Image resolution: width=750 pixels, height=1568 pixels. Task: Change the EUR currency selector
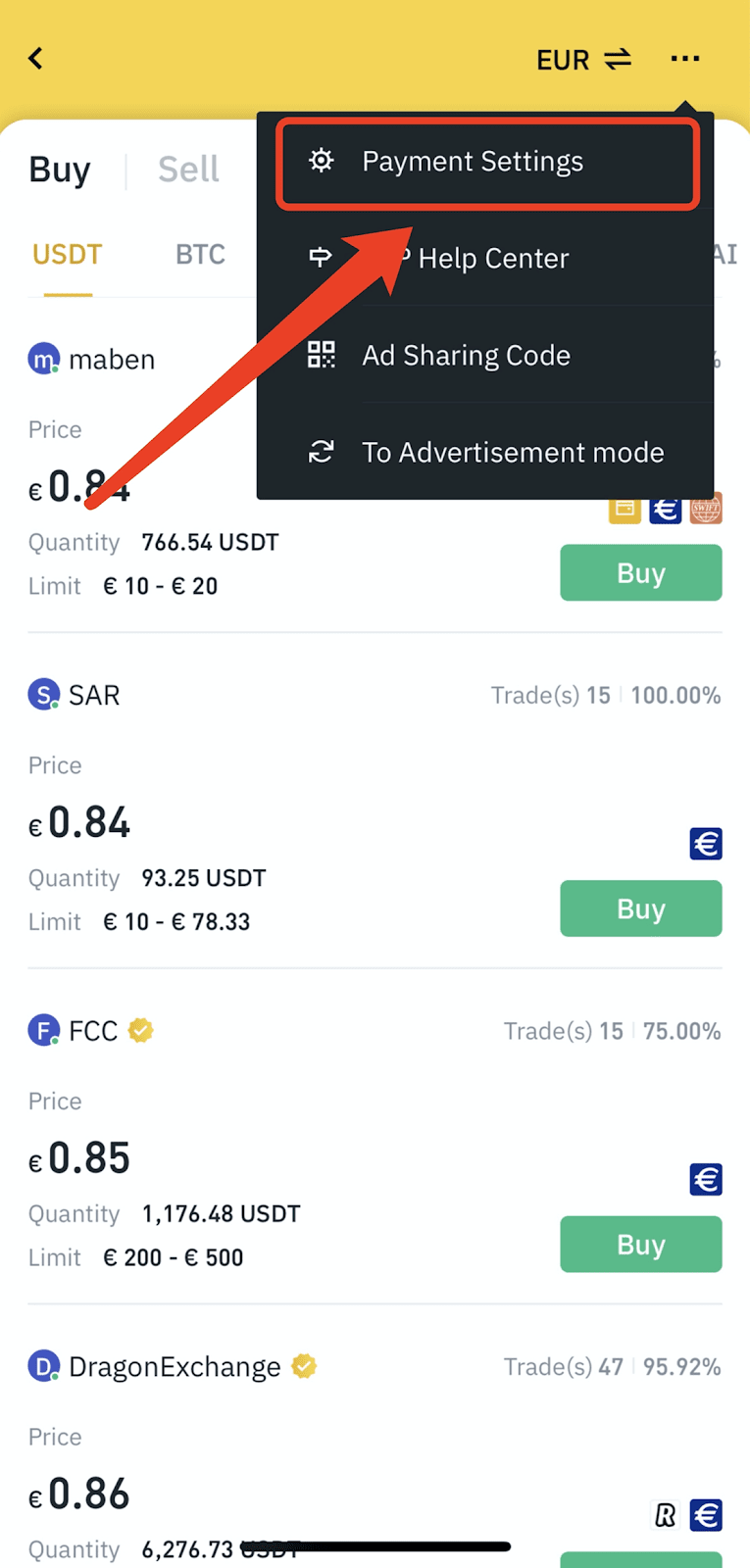click(583, 60)
